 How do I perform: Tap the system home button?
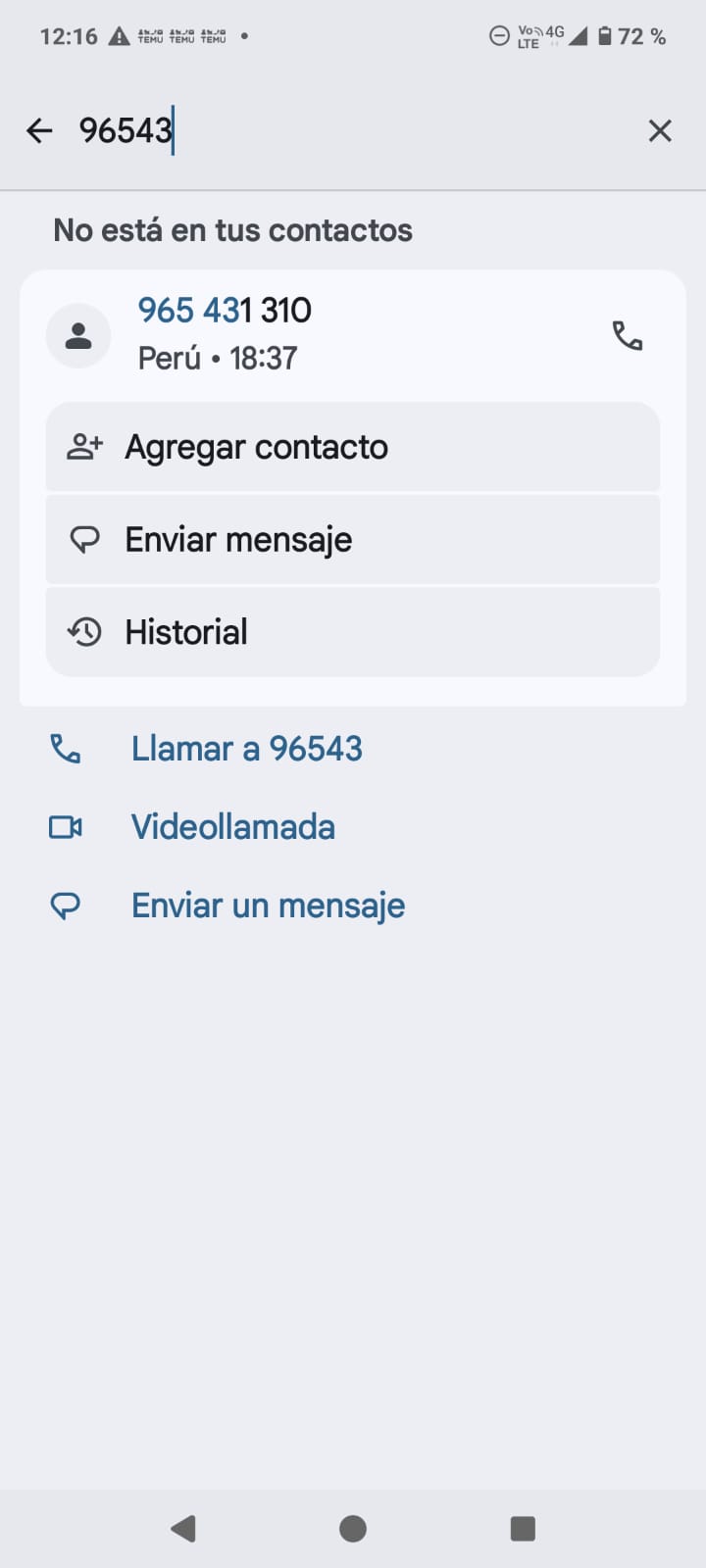(353, 1528)
